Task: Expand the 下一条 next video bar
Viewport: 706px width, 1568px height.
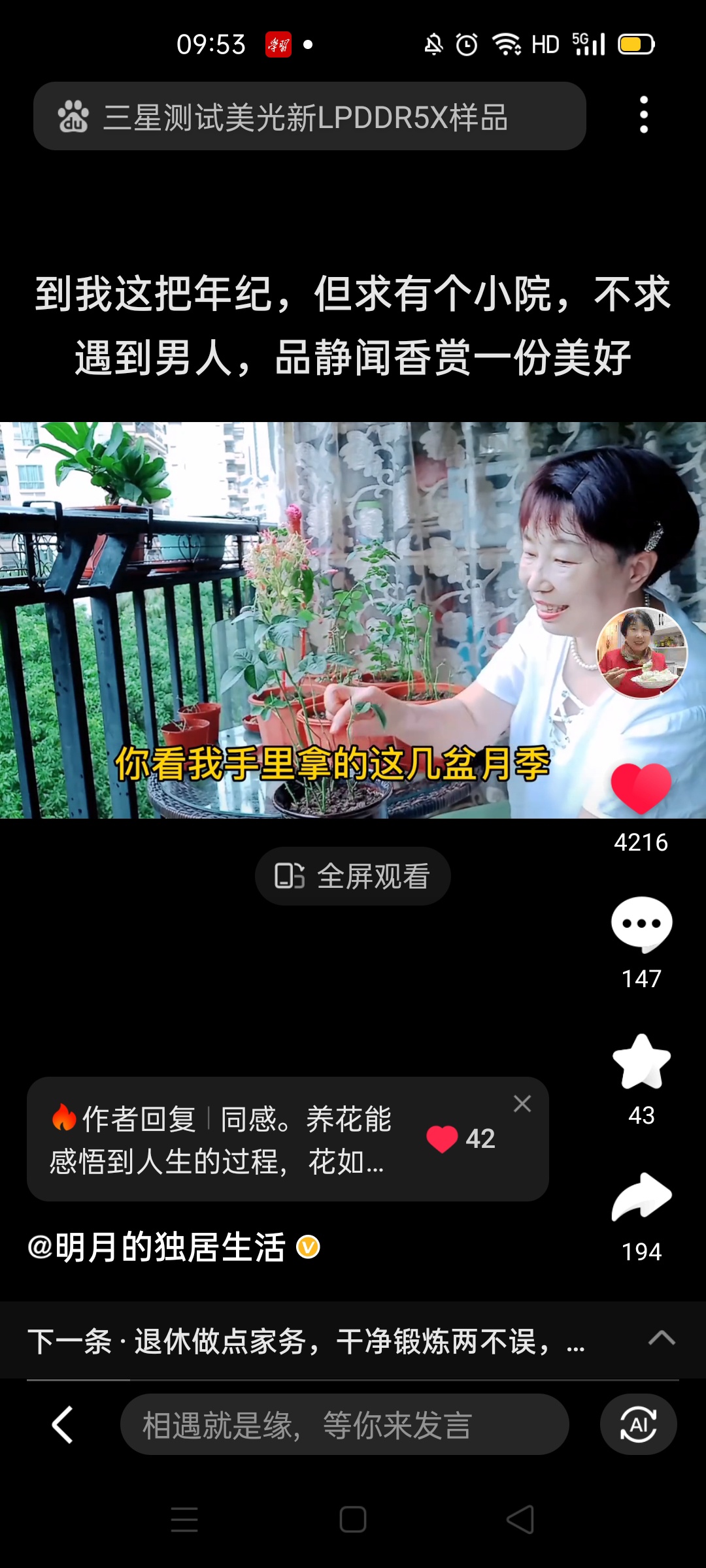Action: tap(661, 1339)
